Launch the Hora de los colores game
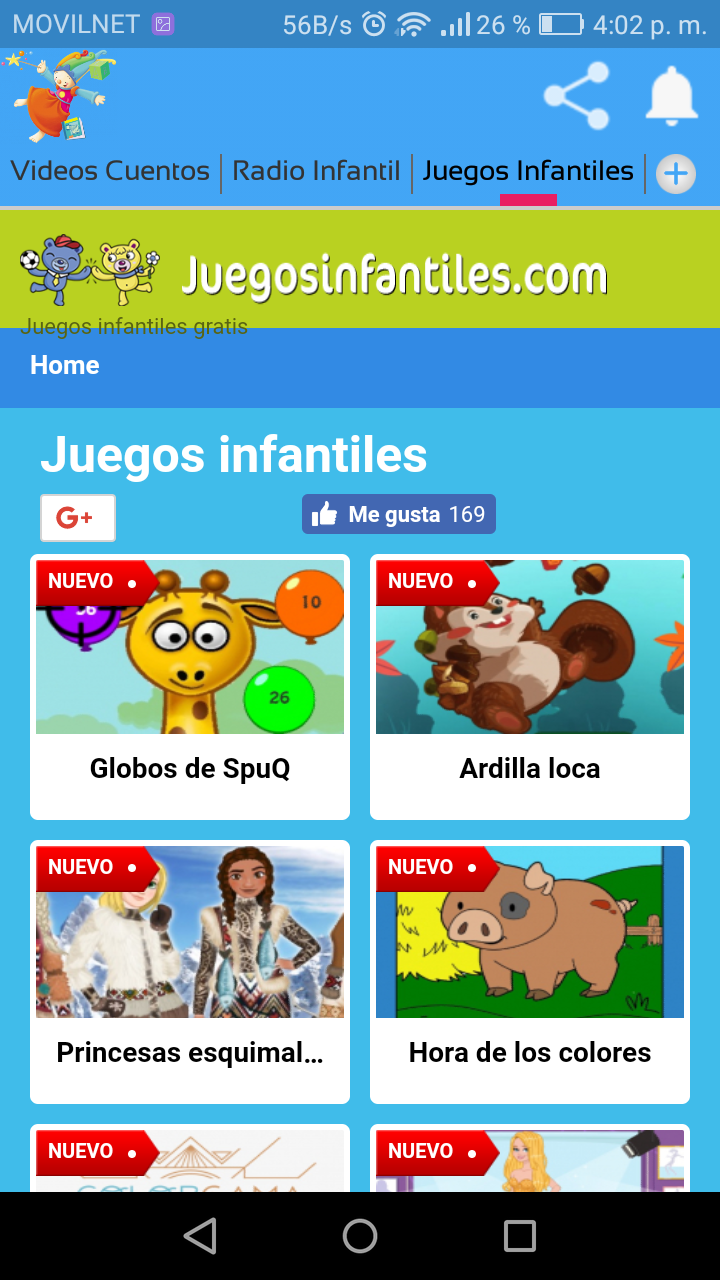This screenshot has height=1280, width=720. click(530, 971)
